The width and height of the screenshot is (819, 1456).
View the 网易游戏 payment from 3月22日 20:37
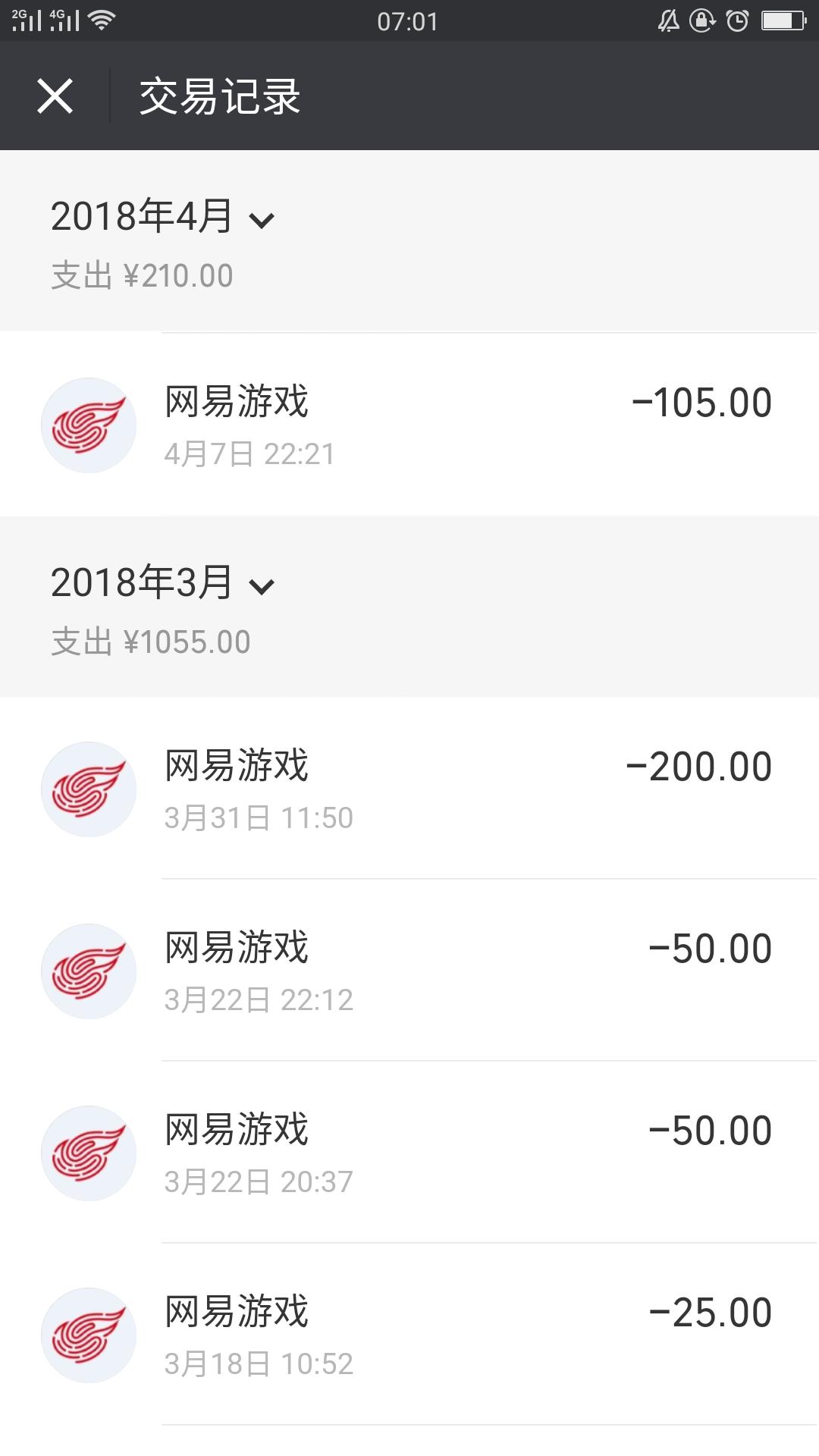click(409, 1153)
